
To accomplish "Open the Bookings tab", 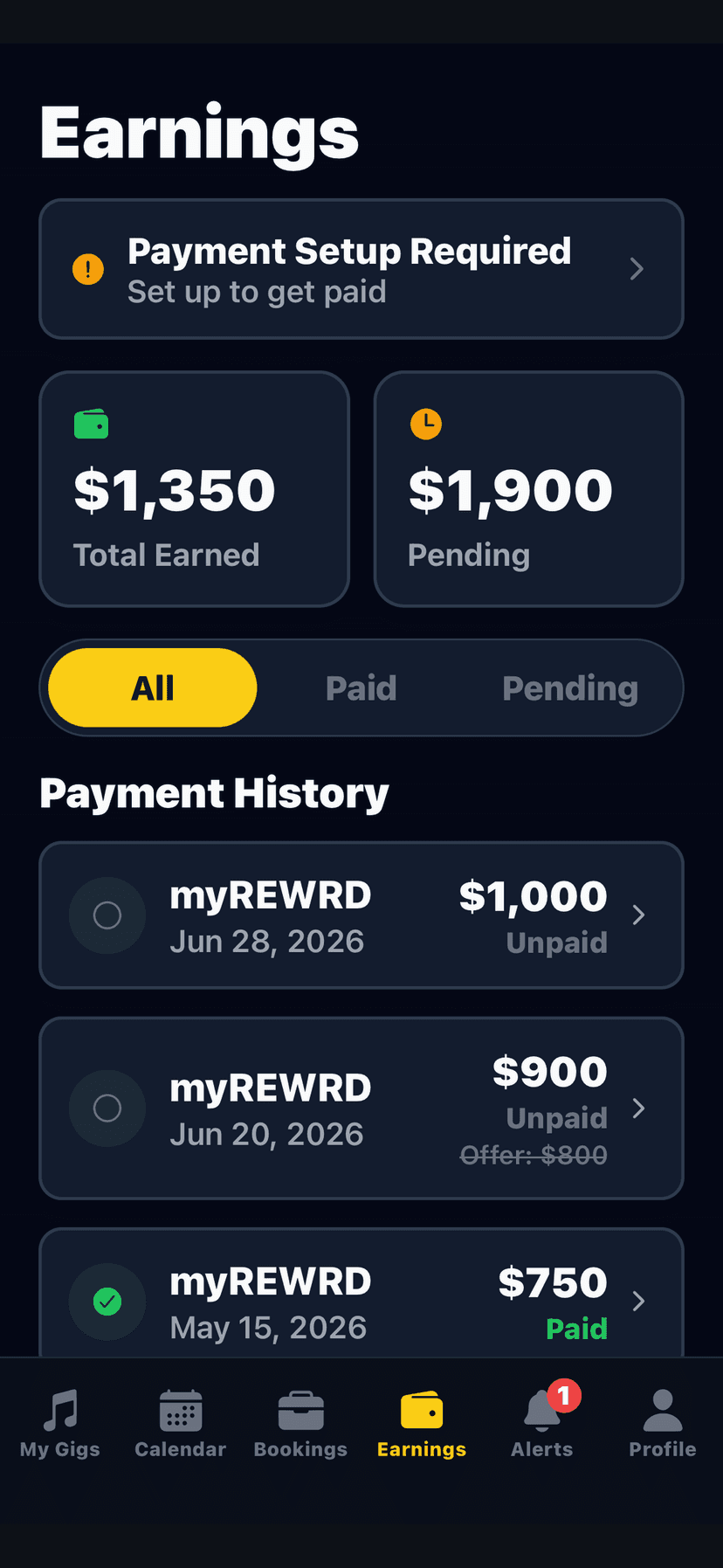I will point(301,1424).
